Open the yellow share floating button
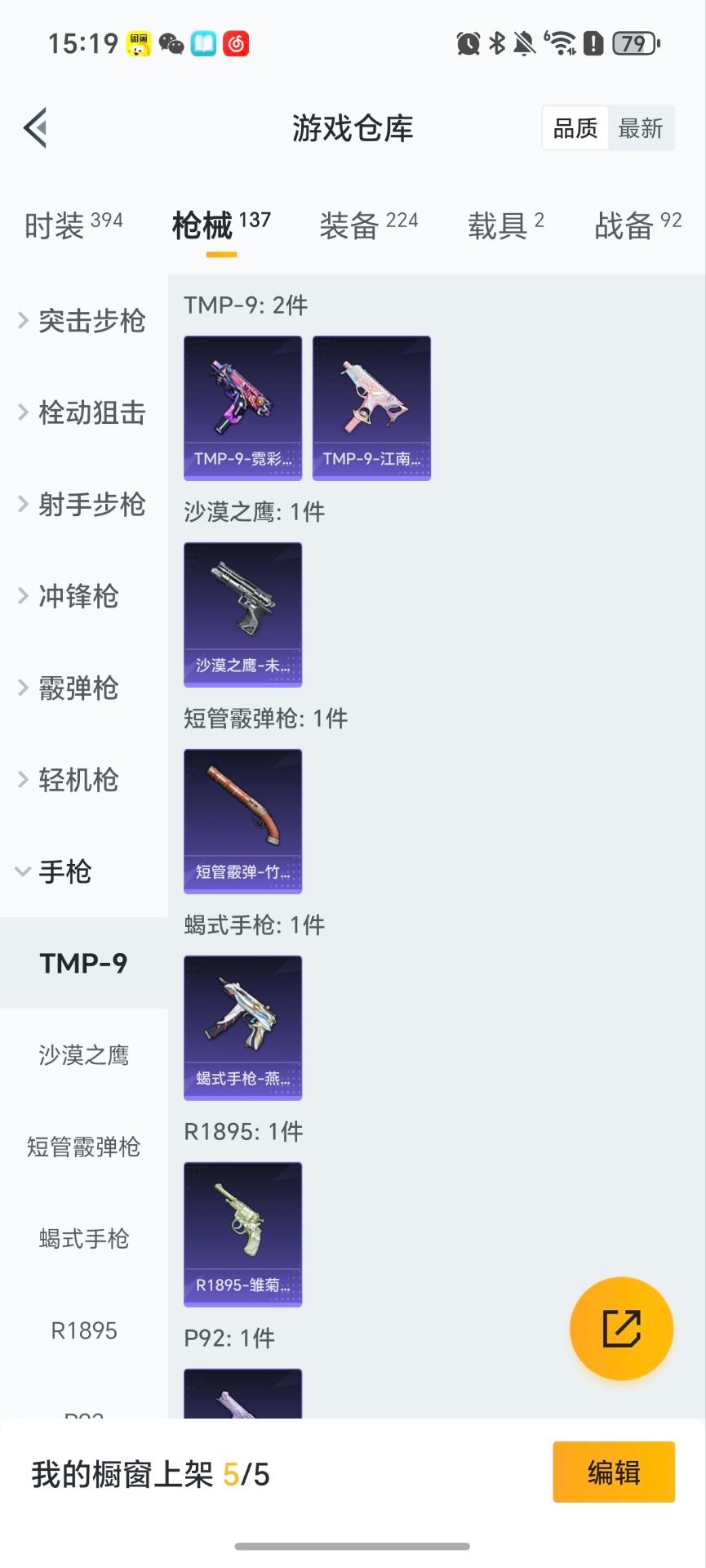Screen dimensions: 706x1568 pos(621,1329)
